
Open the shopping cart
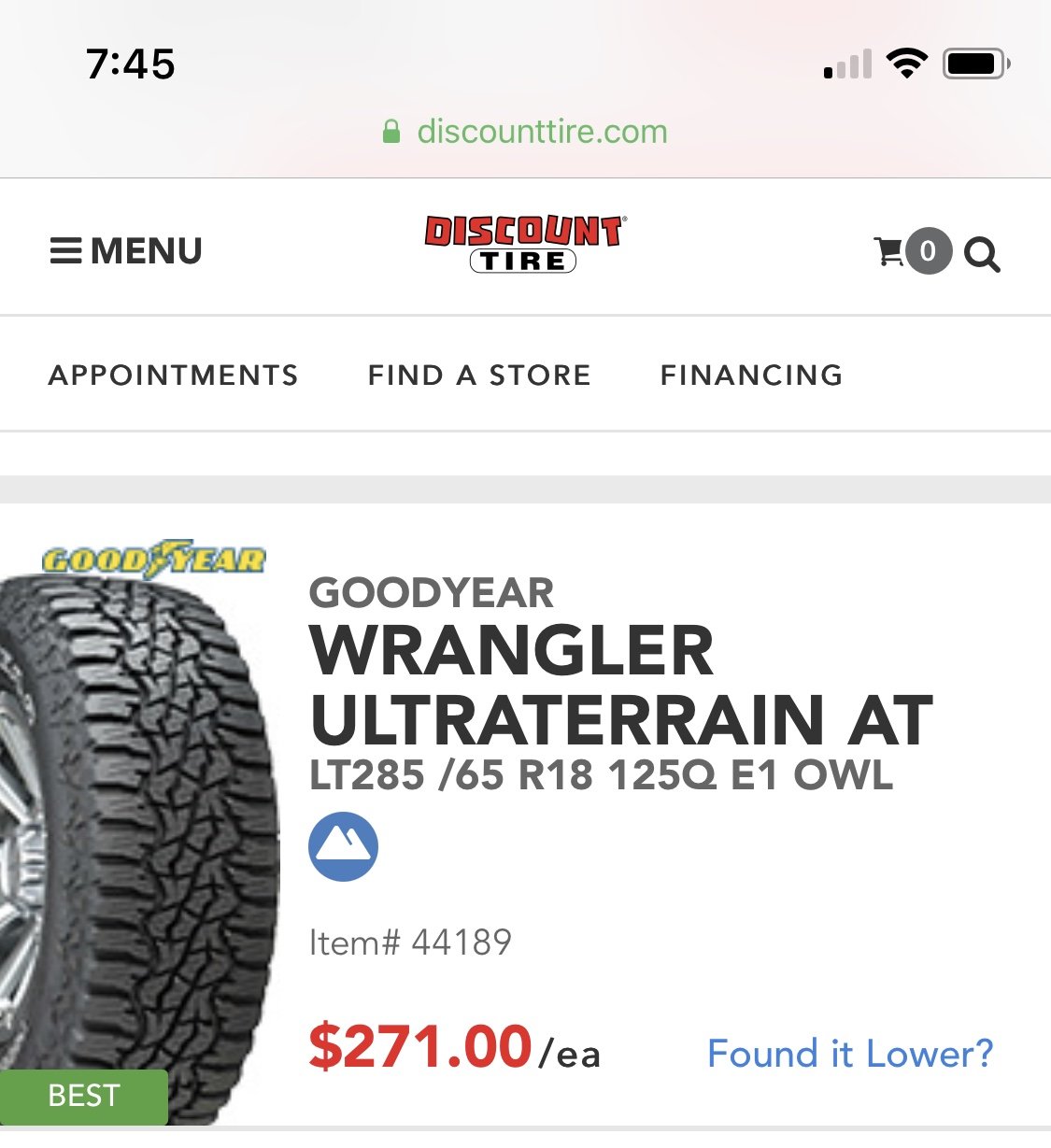pos(911,251)
